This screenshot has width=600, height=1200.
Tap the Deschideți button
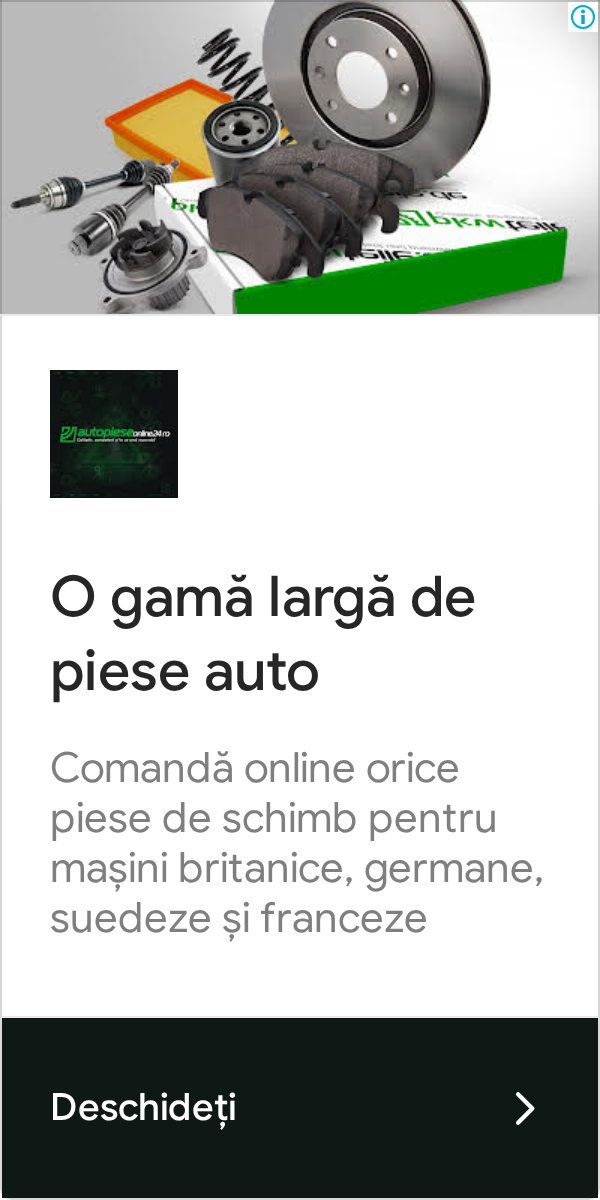point(298,1108)
